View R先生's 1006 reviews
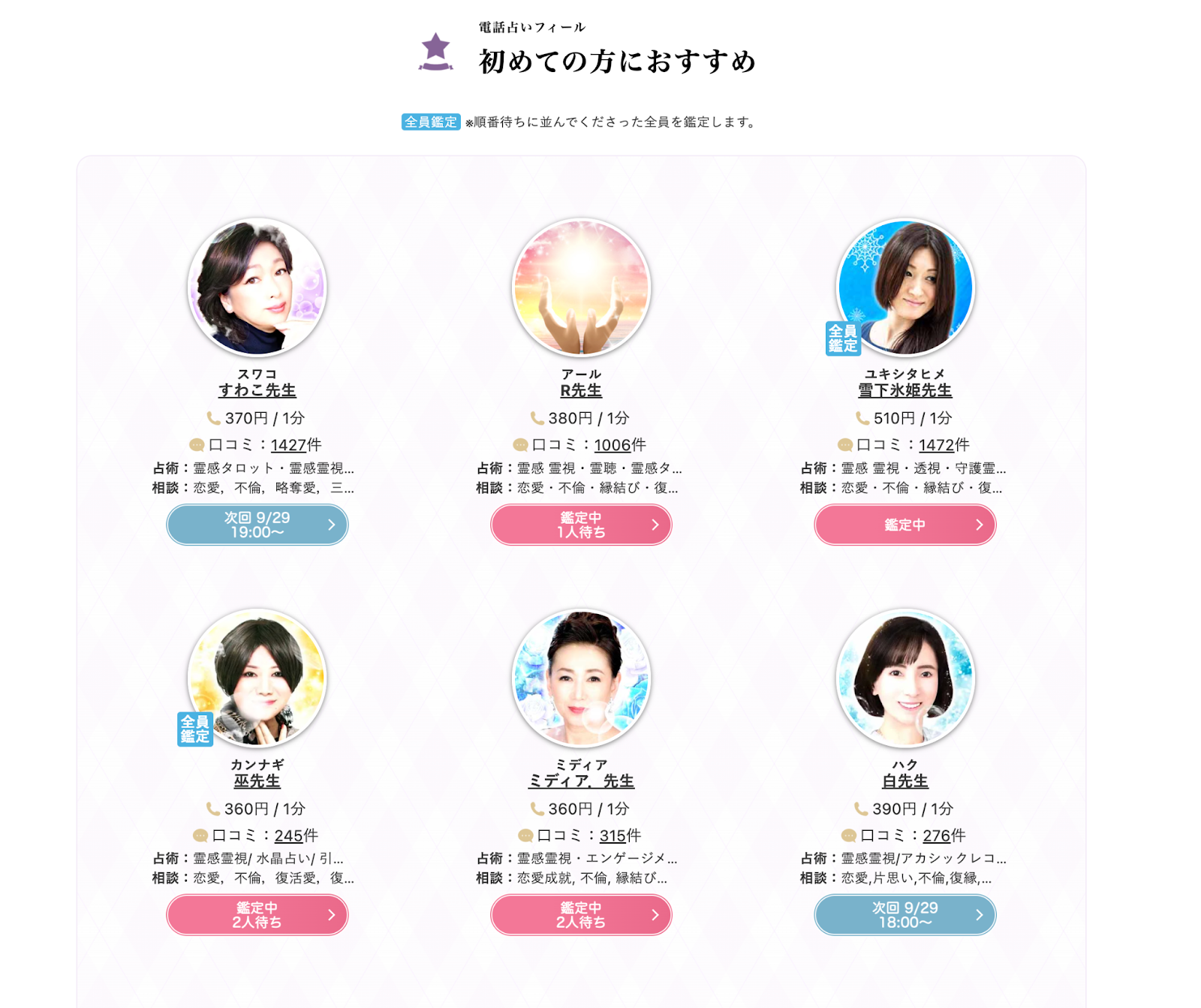The image size is (1201, 1008). (613, 445)
